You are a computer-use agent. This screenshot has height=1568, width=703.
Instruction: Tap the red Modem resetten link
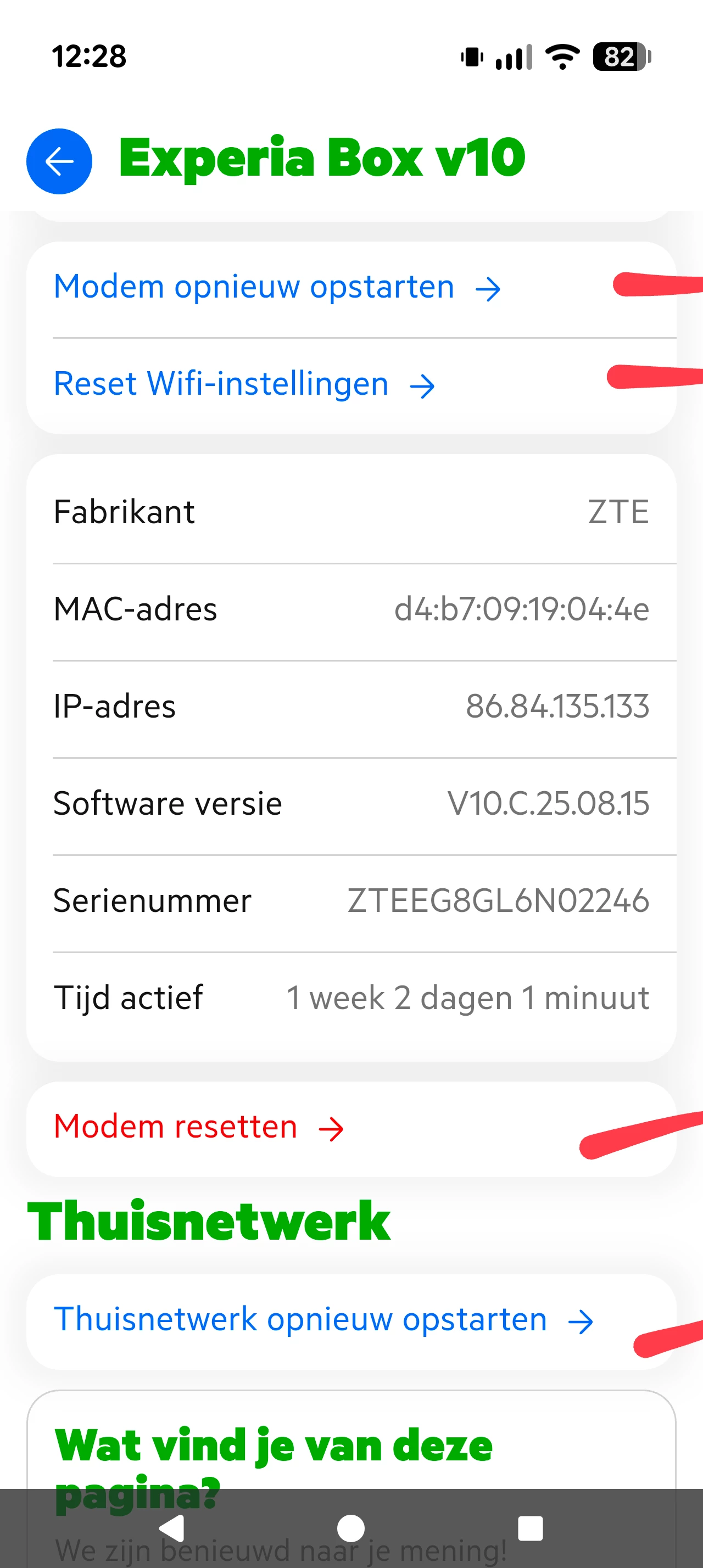[x=198, y=1128]
